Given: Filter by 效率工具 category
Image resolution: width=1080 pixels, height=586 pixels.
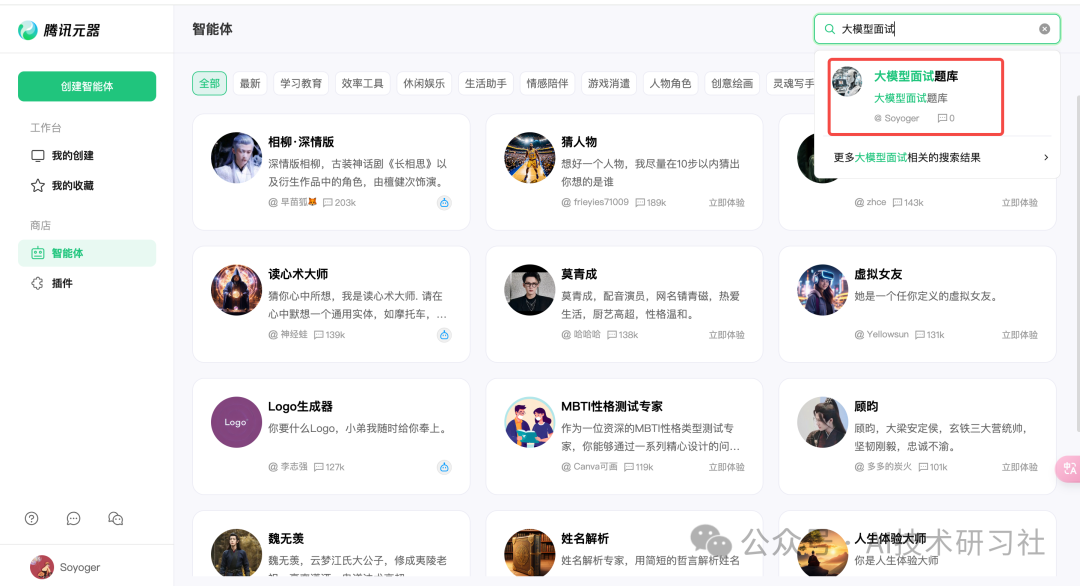Looking at the screenshot, I should (x=362, y=83).
